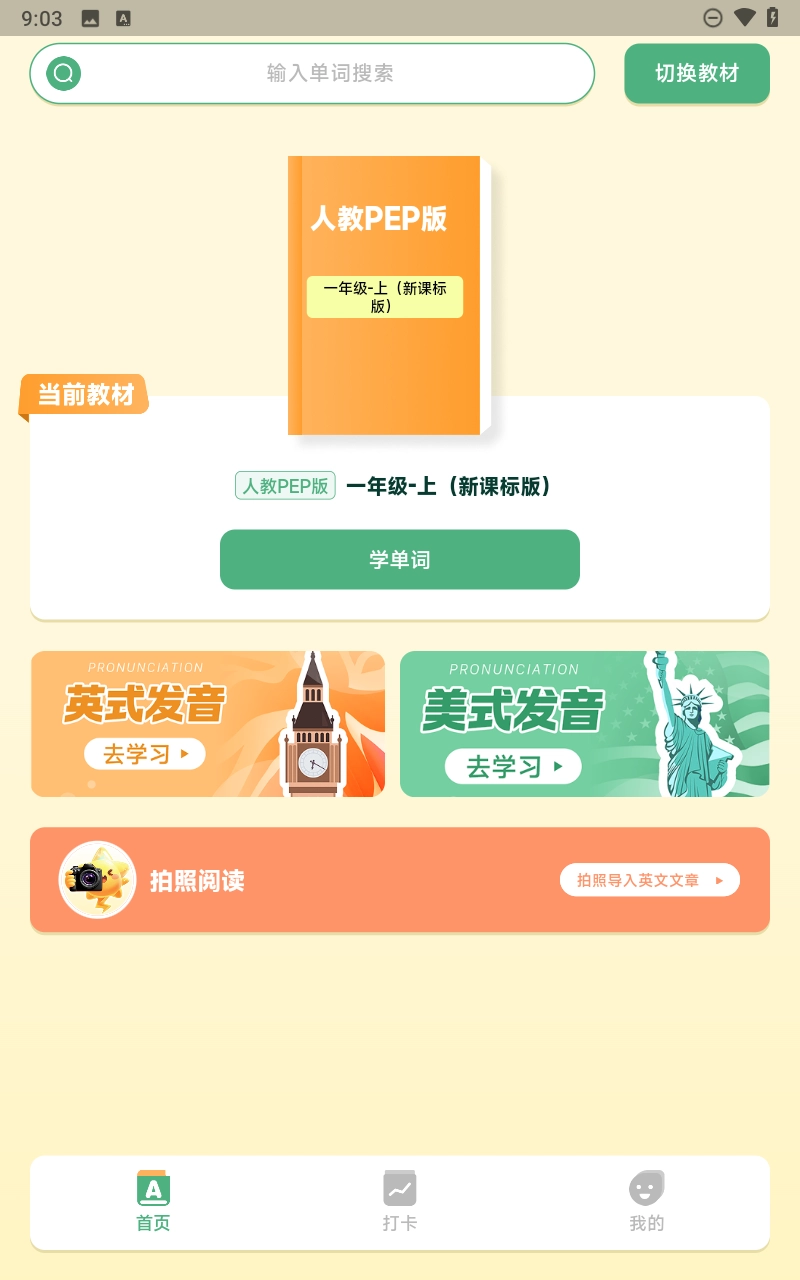The width and height of the screenshot is (800, 1280).
Task: Select the camera icon in 拍照阅读 banner
Action: tap(95, 879)
